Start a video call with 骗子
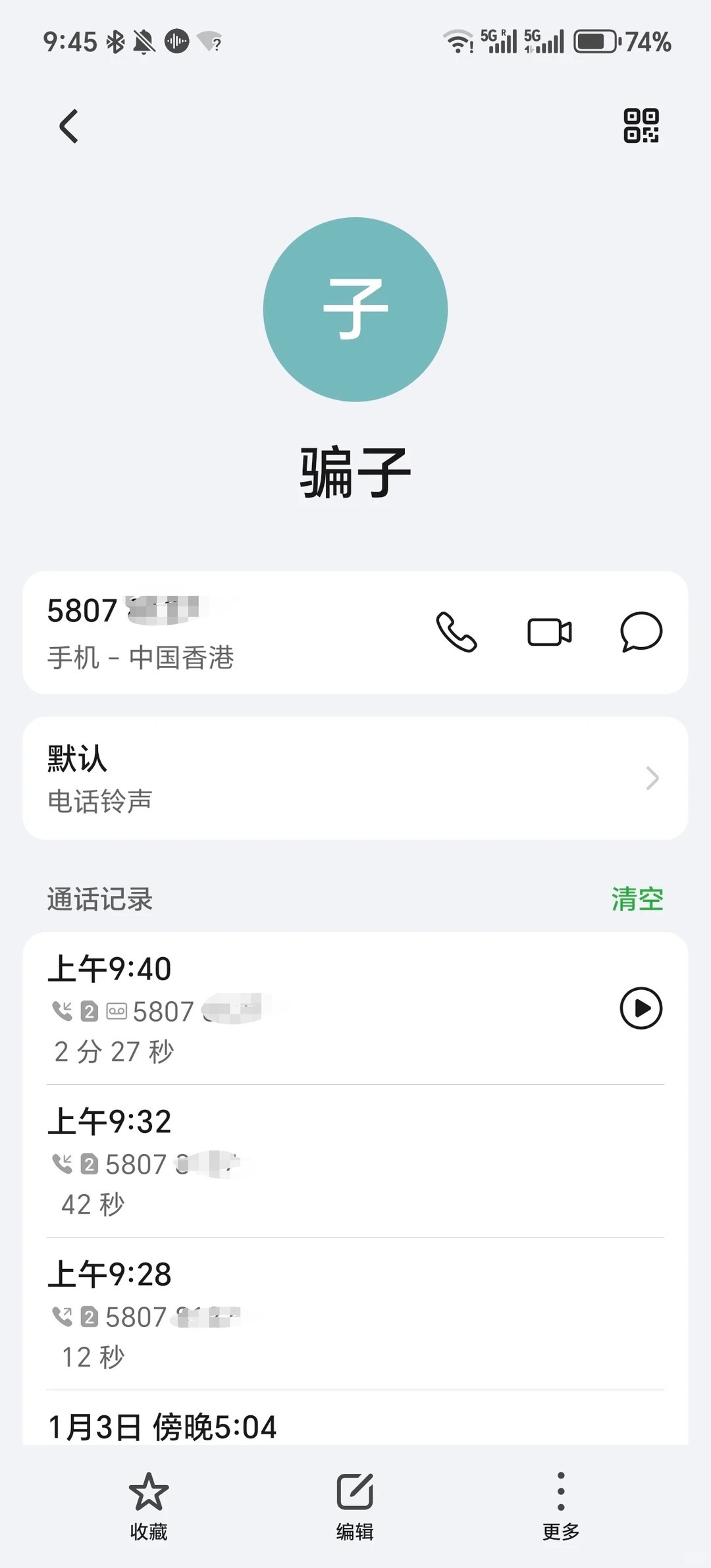 [x=549, y=632]
